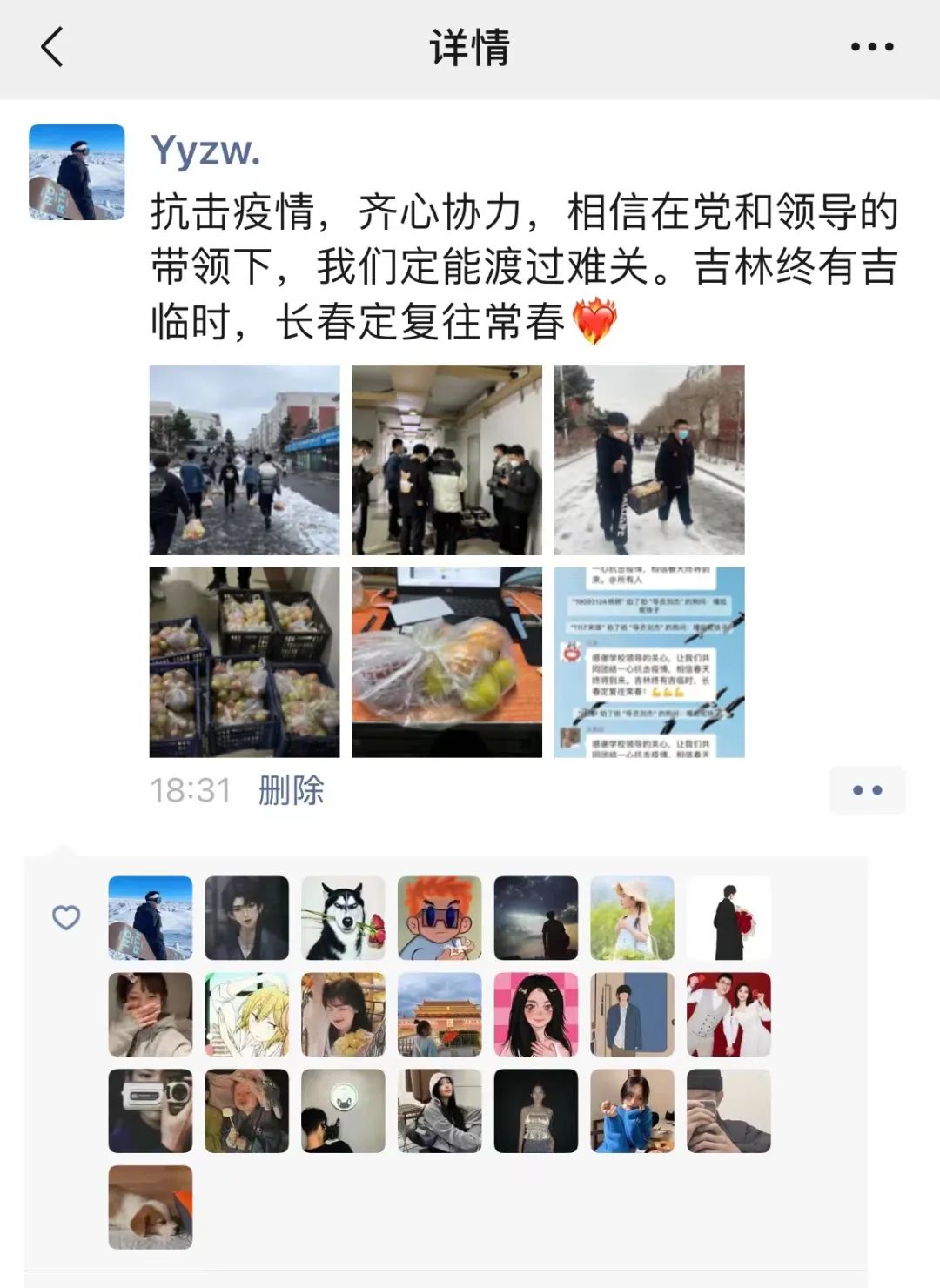Open Yyzw.'s profile name link

205,150
